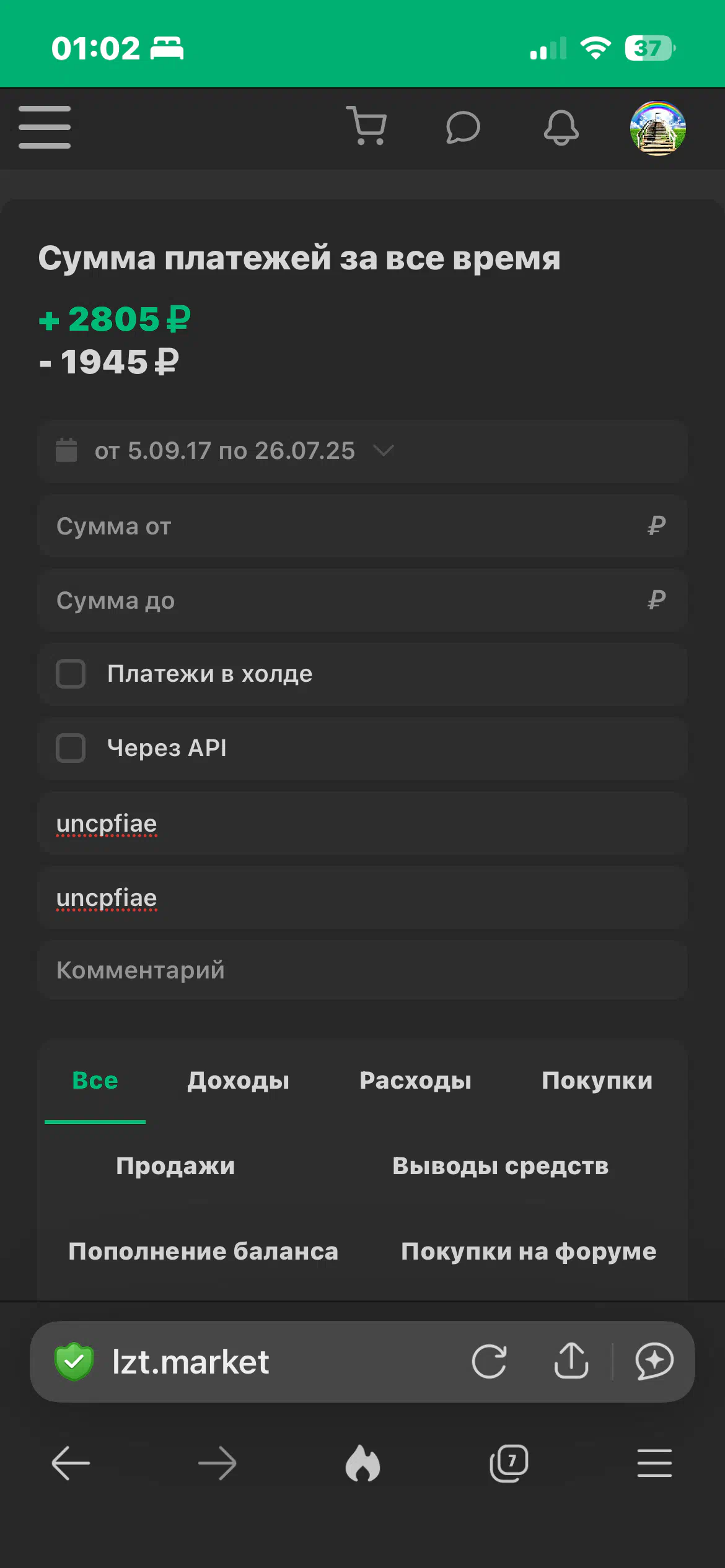Select "Покупки на форуме" tab
This screenshot has width=725, height=1568.
529,1252
